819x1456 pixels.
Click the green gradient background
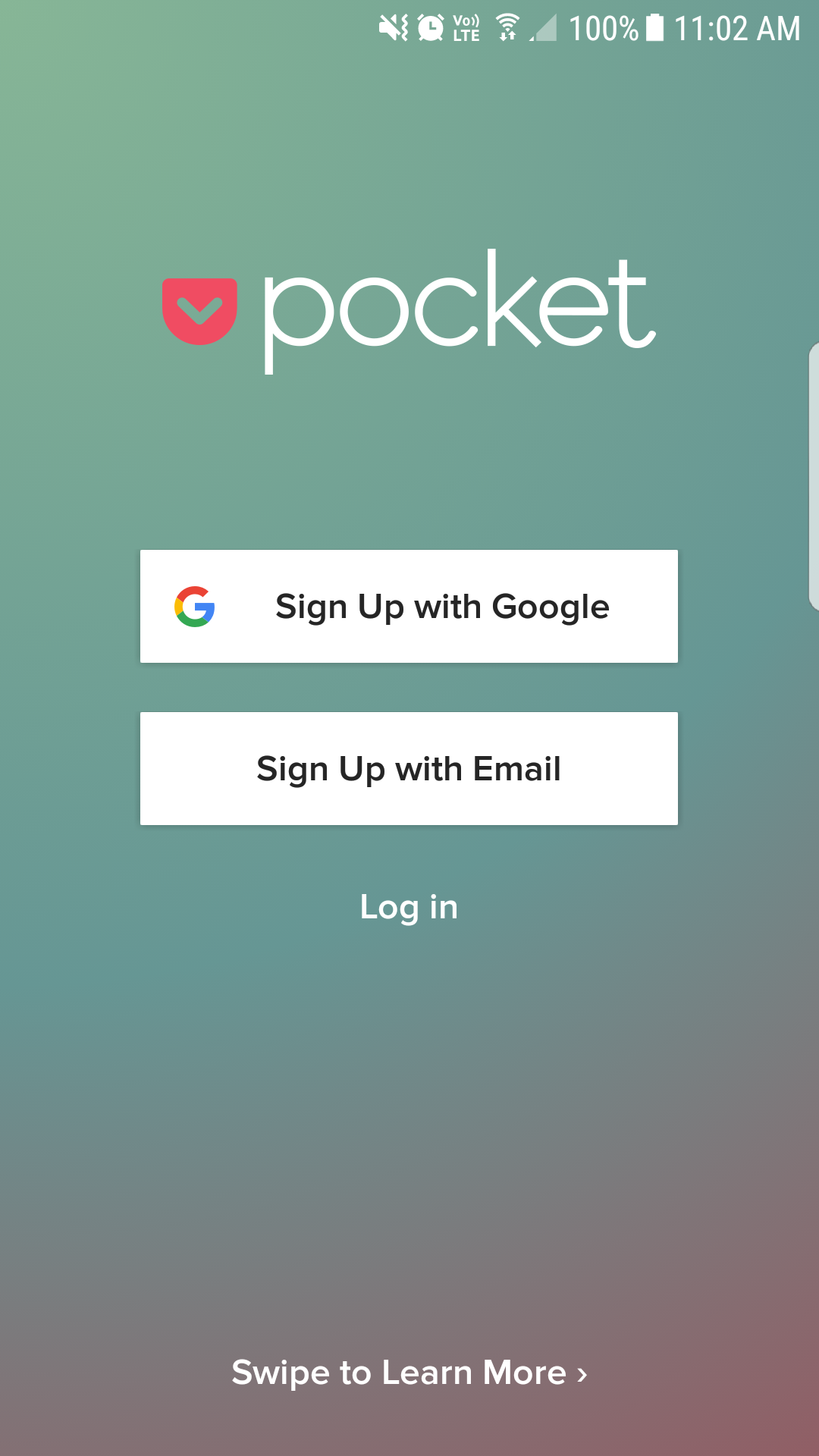pyautogui.click(x=409, y=1100)
